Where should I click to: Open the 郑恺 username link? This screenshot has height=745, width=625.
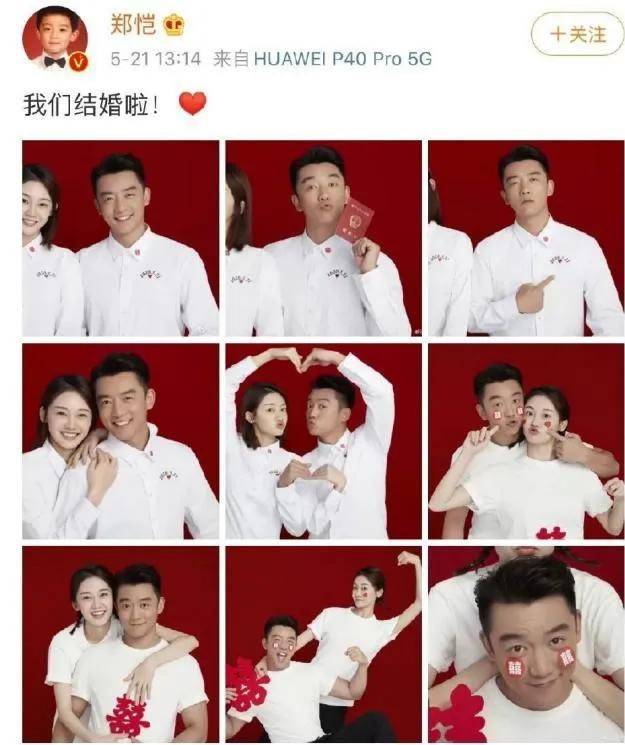tap(138, 23)
